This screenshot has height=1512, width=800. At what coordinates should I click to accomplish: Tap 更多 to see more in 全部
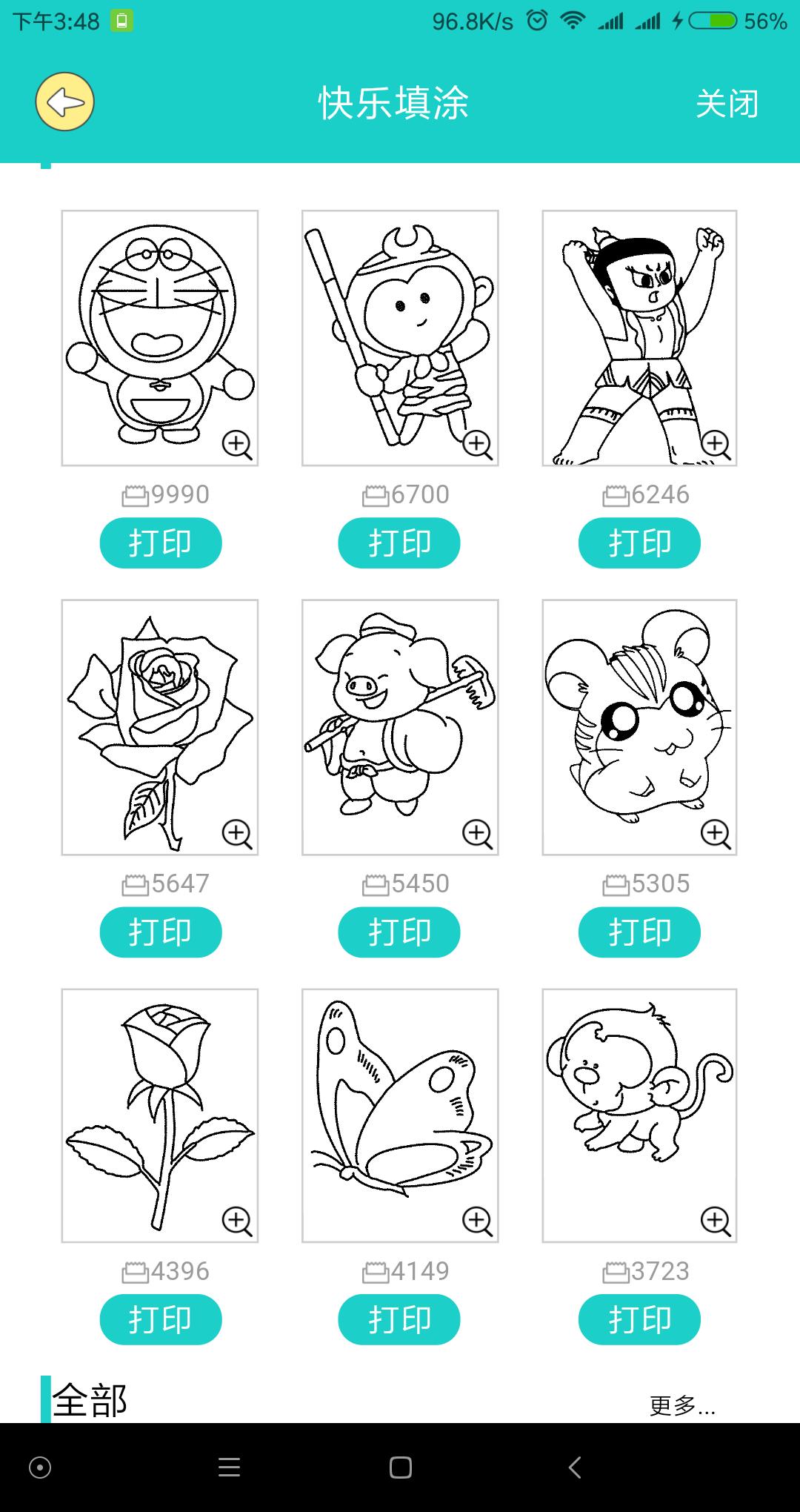(x=681, y=1405)
